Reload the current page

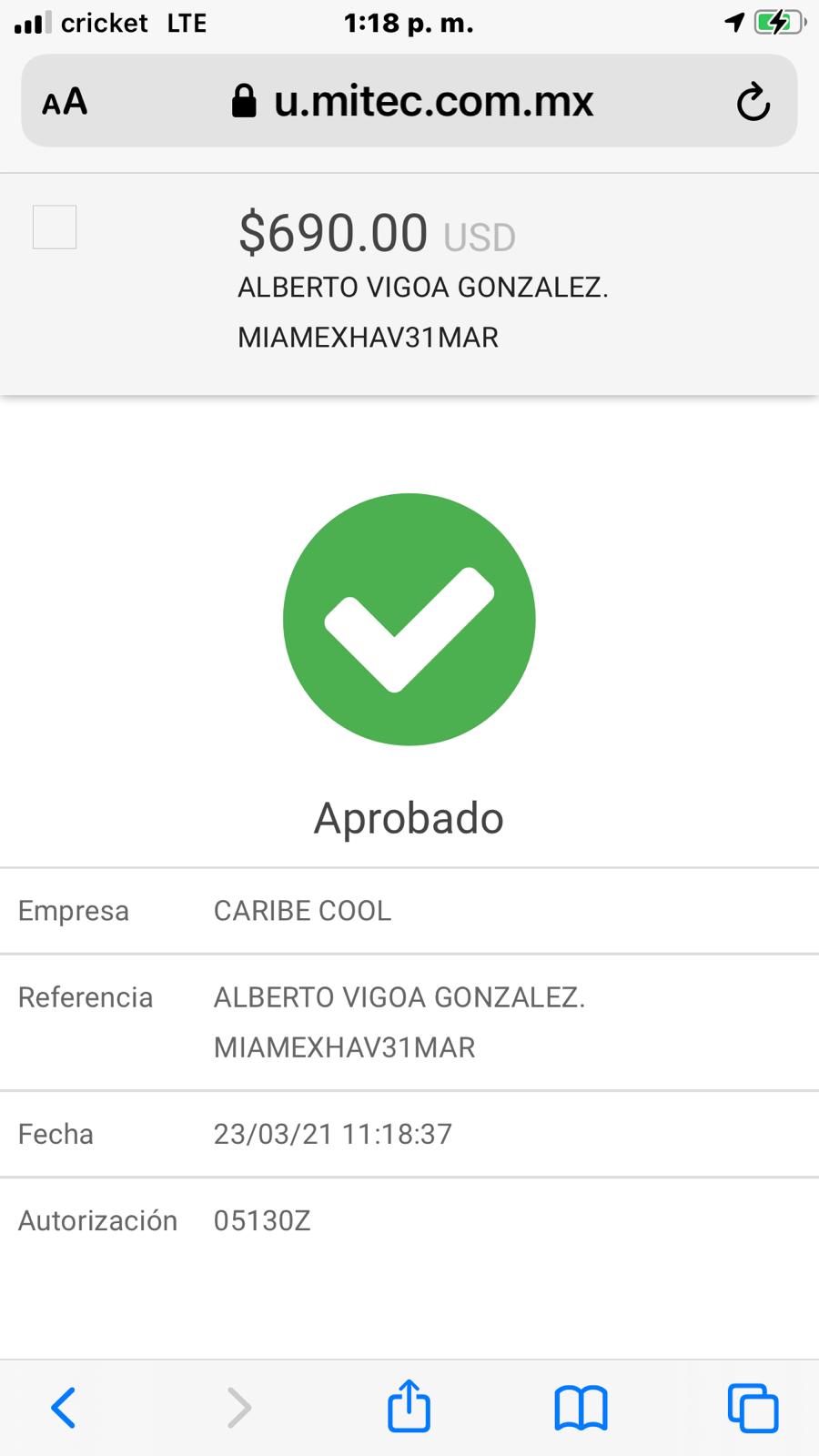753,102
